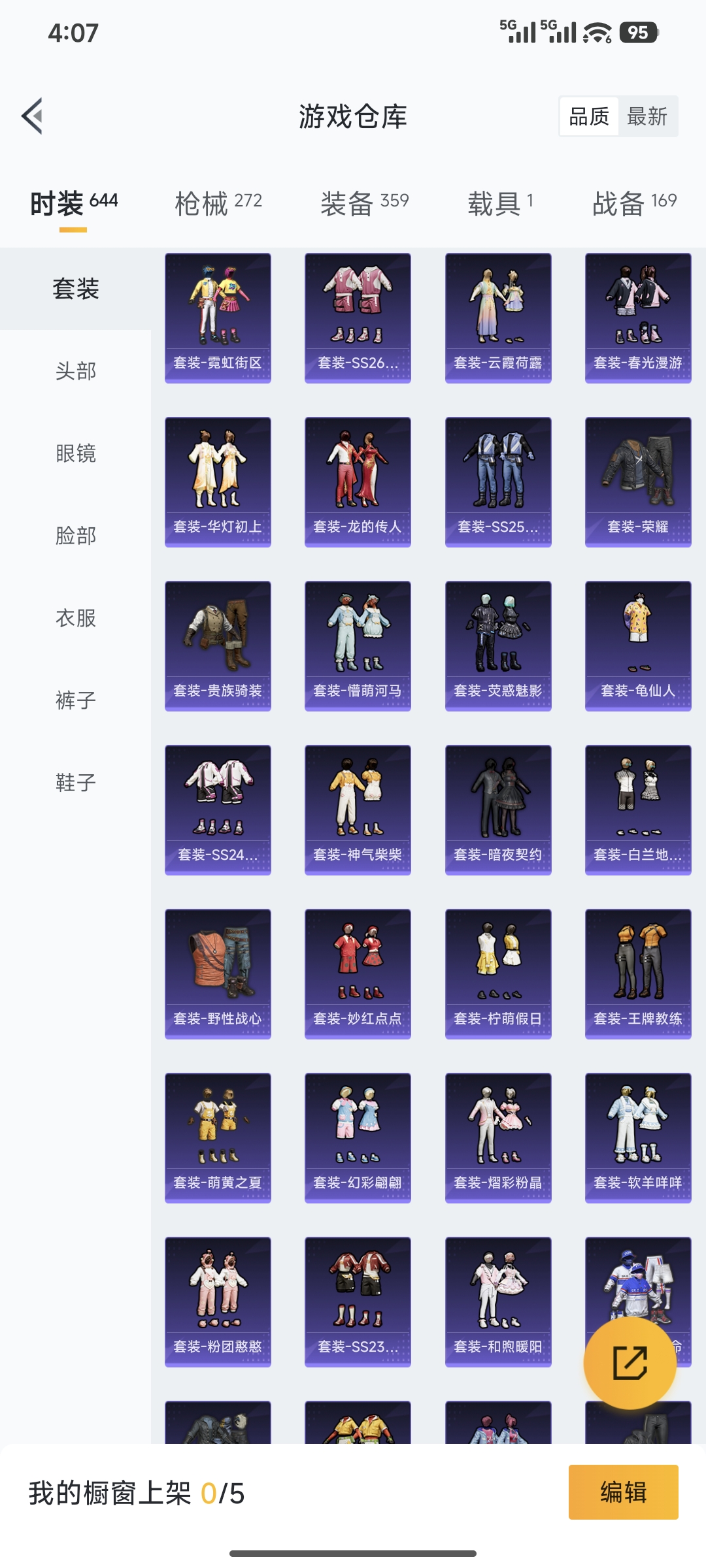Open the 套装-王牌教练 item
706x1568 pixels.
coord(638,973)
